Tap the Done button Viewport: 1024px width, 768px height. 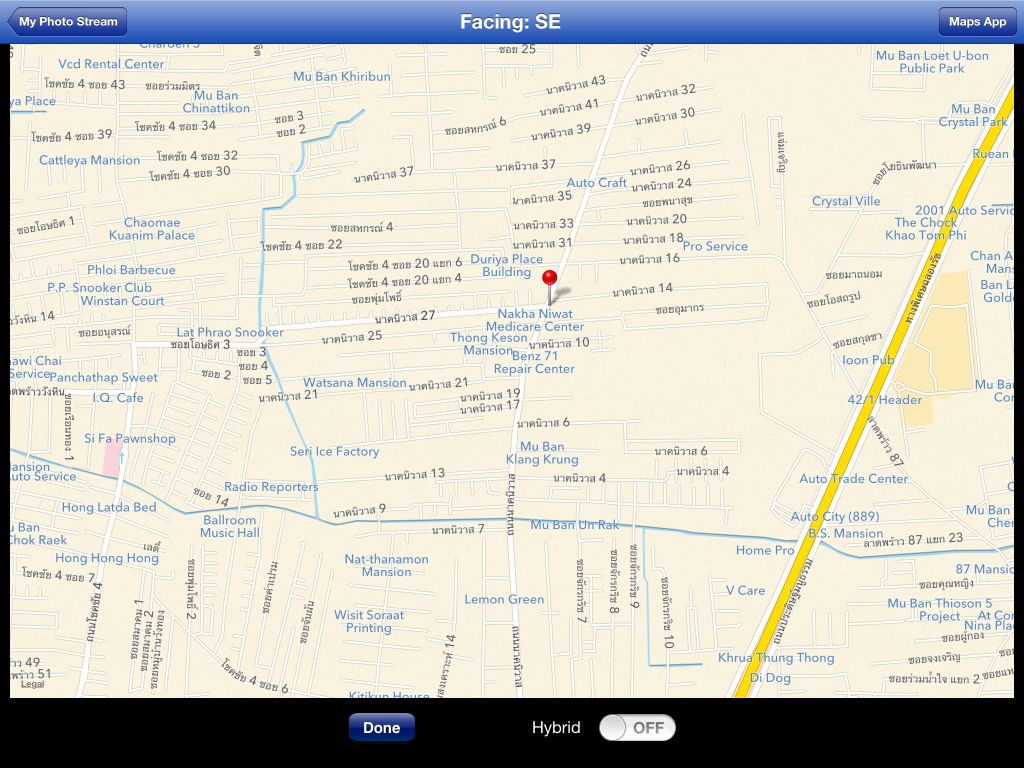tap(381, 728)
